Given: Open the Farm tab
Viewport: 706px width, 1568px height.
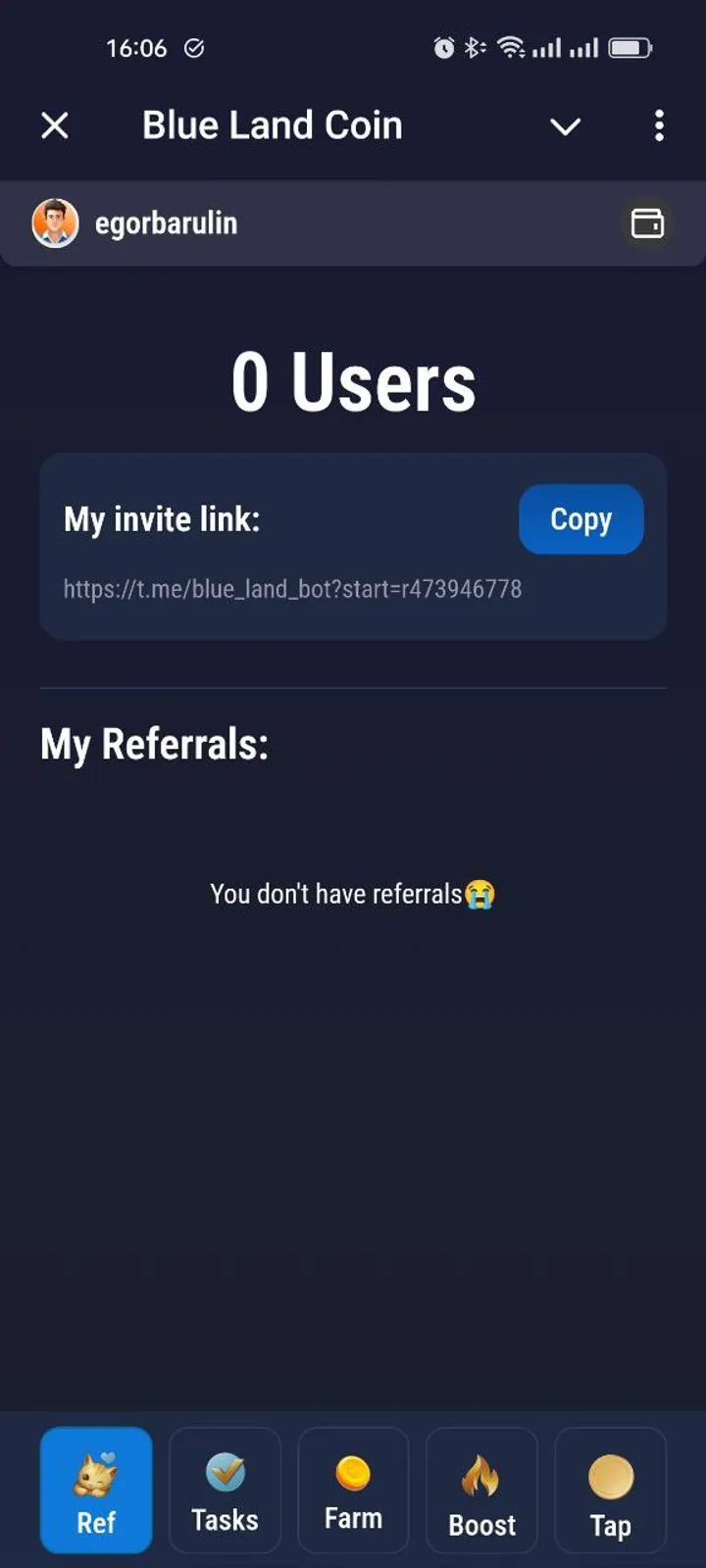Looking at the screenshot, I should point(353,1490).
